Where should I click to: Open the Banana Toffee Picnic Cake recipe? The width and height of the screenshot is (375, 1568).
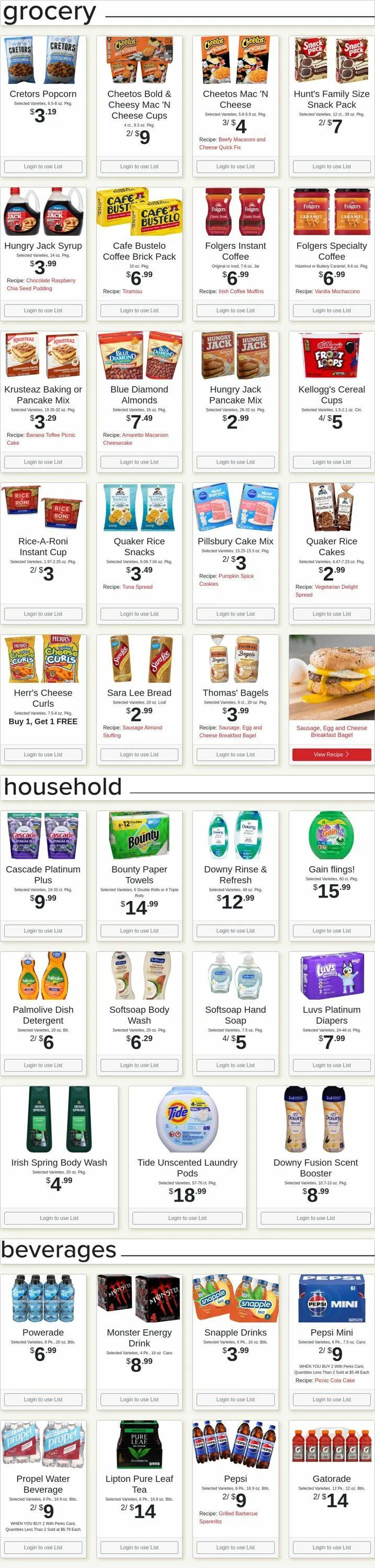(x=41, y=439)
